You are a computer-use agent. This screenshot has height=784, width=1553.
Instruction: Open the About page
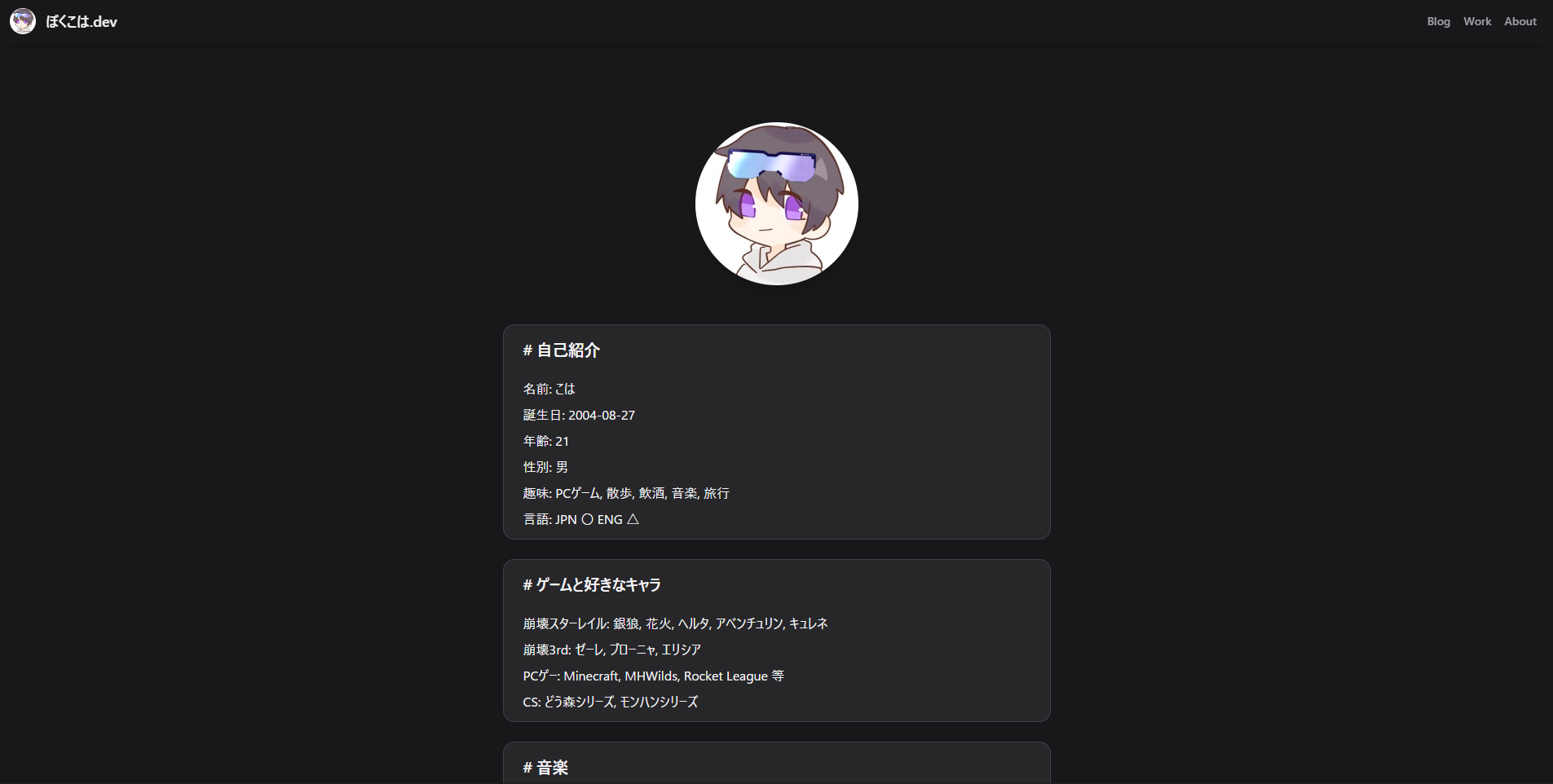pyautogui.click(x=1520, y=22)
